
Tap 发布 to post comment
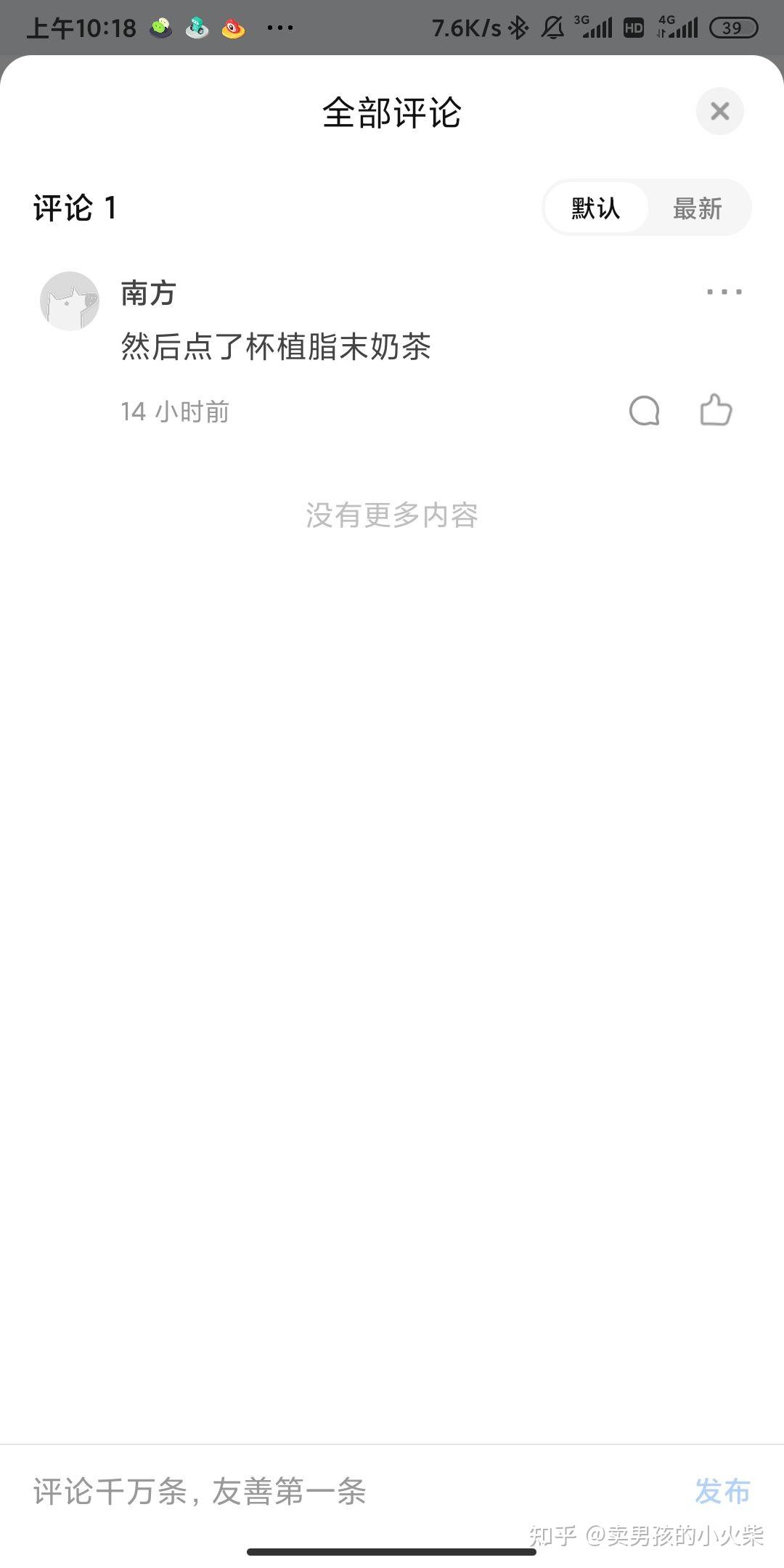(722, 1492)
